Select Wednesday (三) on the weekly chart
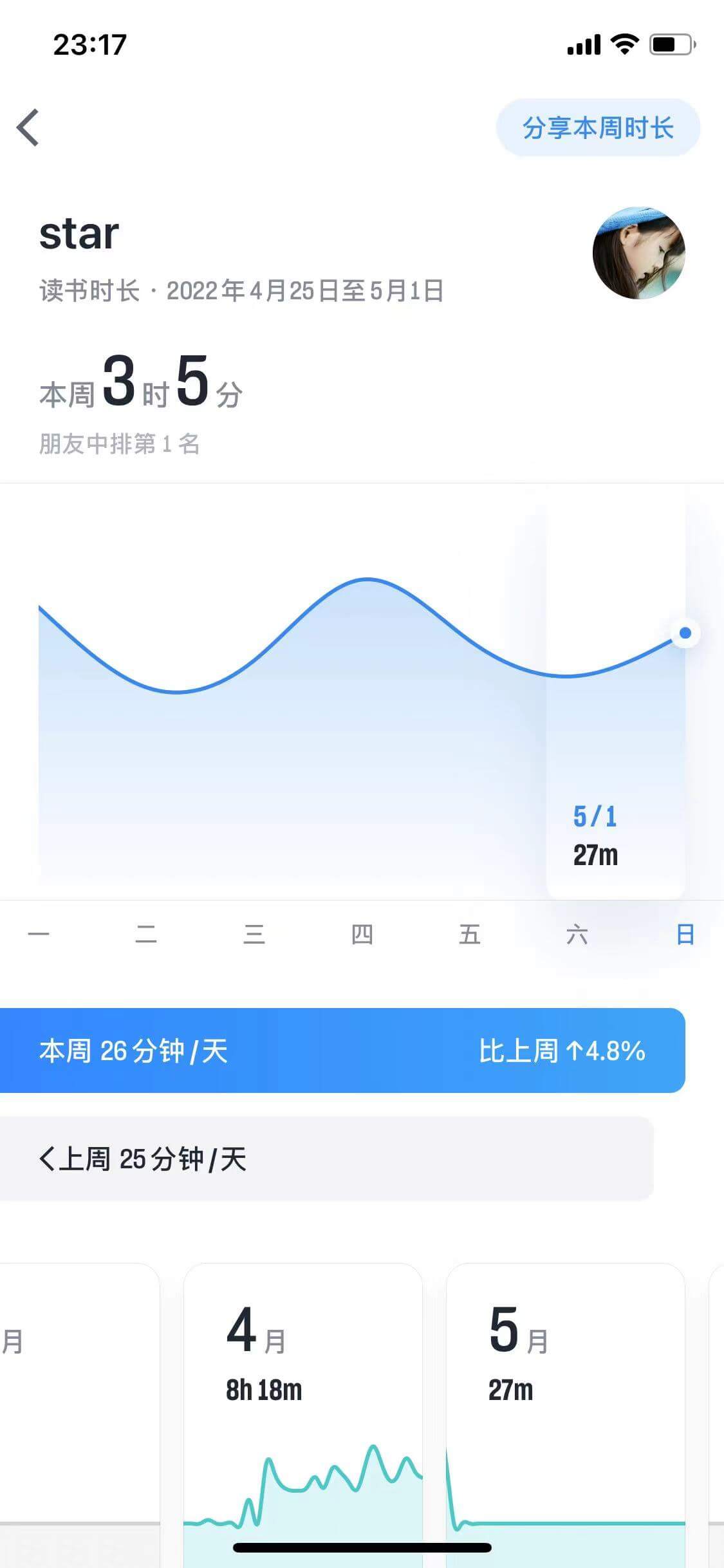This screenshot has height=1568, width=724. click(254, 934)
